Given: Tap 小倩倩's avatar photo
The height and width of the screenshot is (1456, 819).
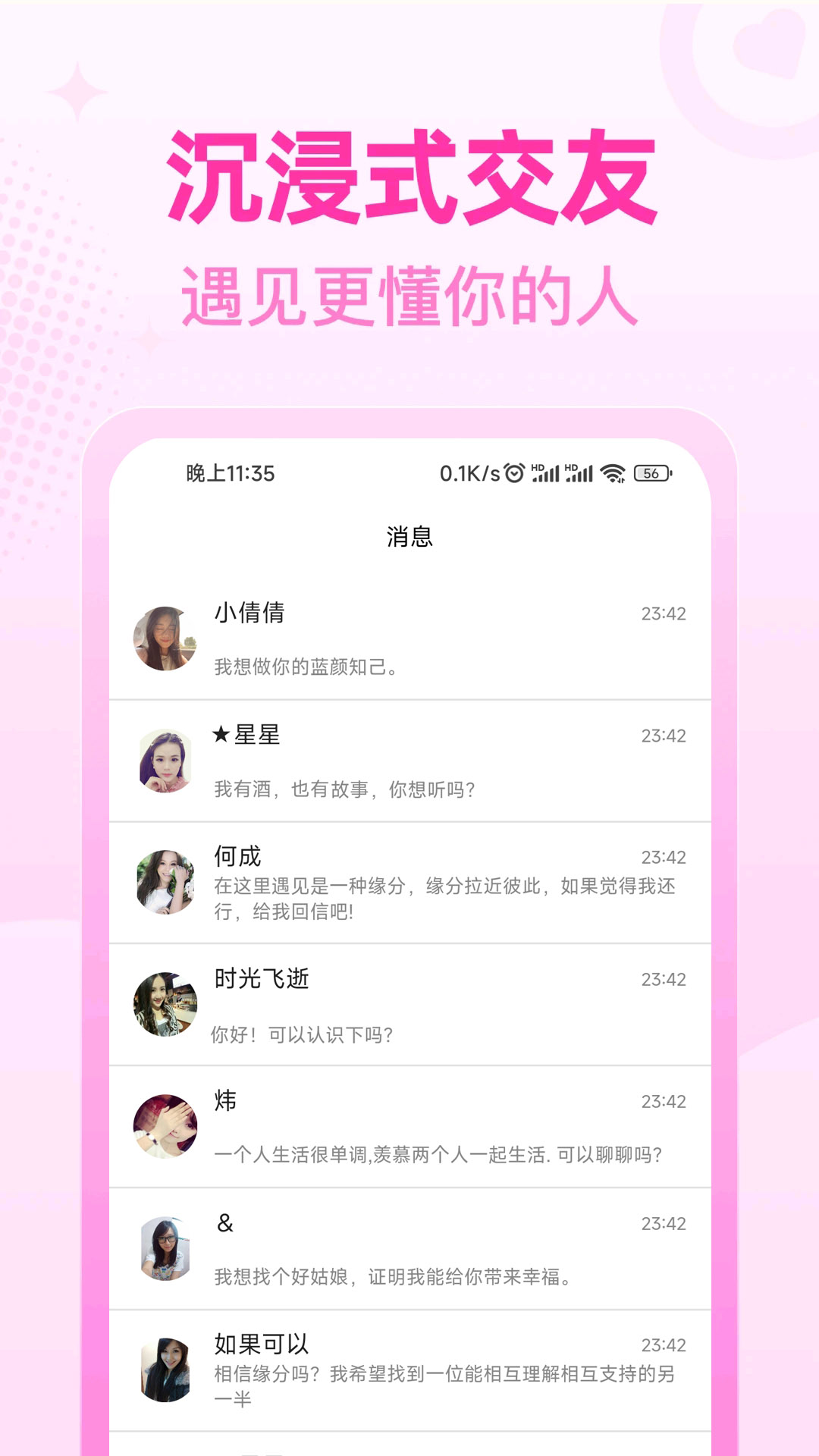Looking at the screenshot, I should (165, 637).
